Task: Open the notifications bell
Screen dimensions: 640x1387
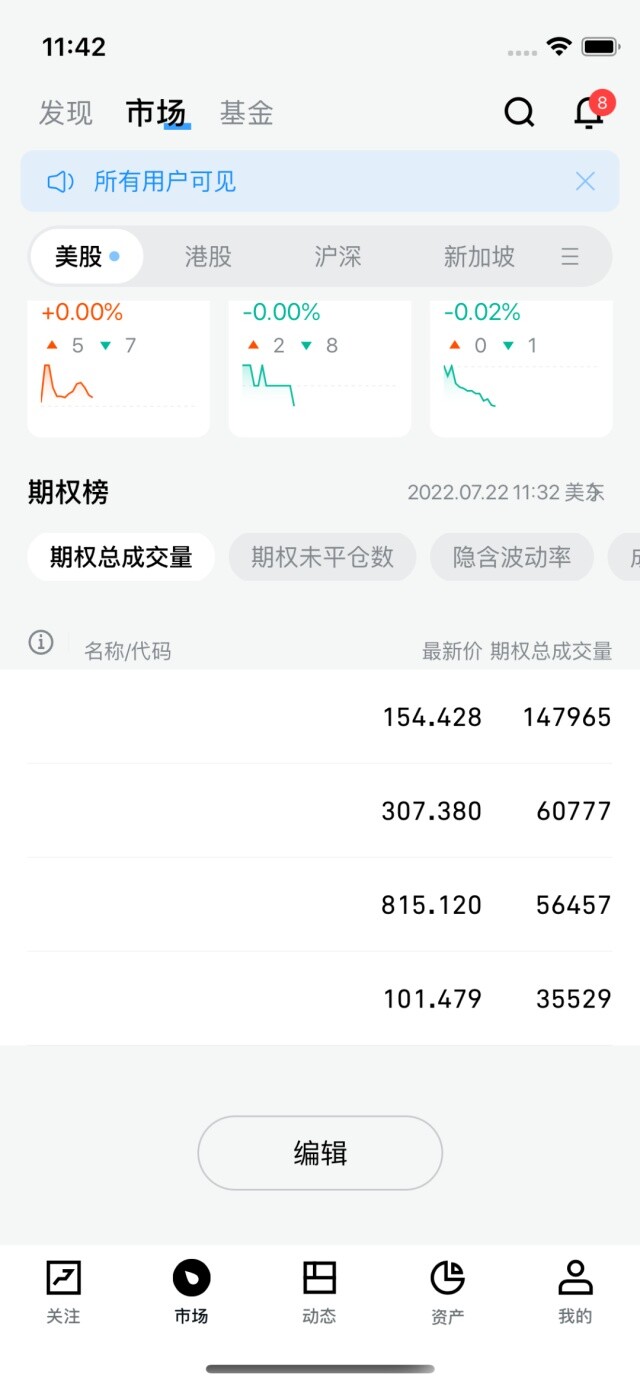Action: (589, 112)
